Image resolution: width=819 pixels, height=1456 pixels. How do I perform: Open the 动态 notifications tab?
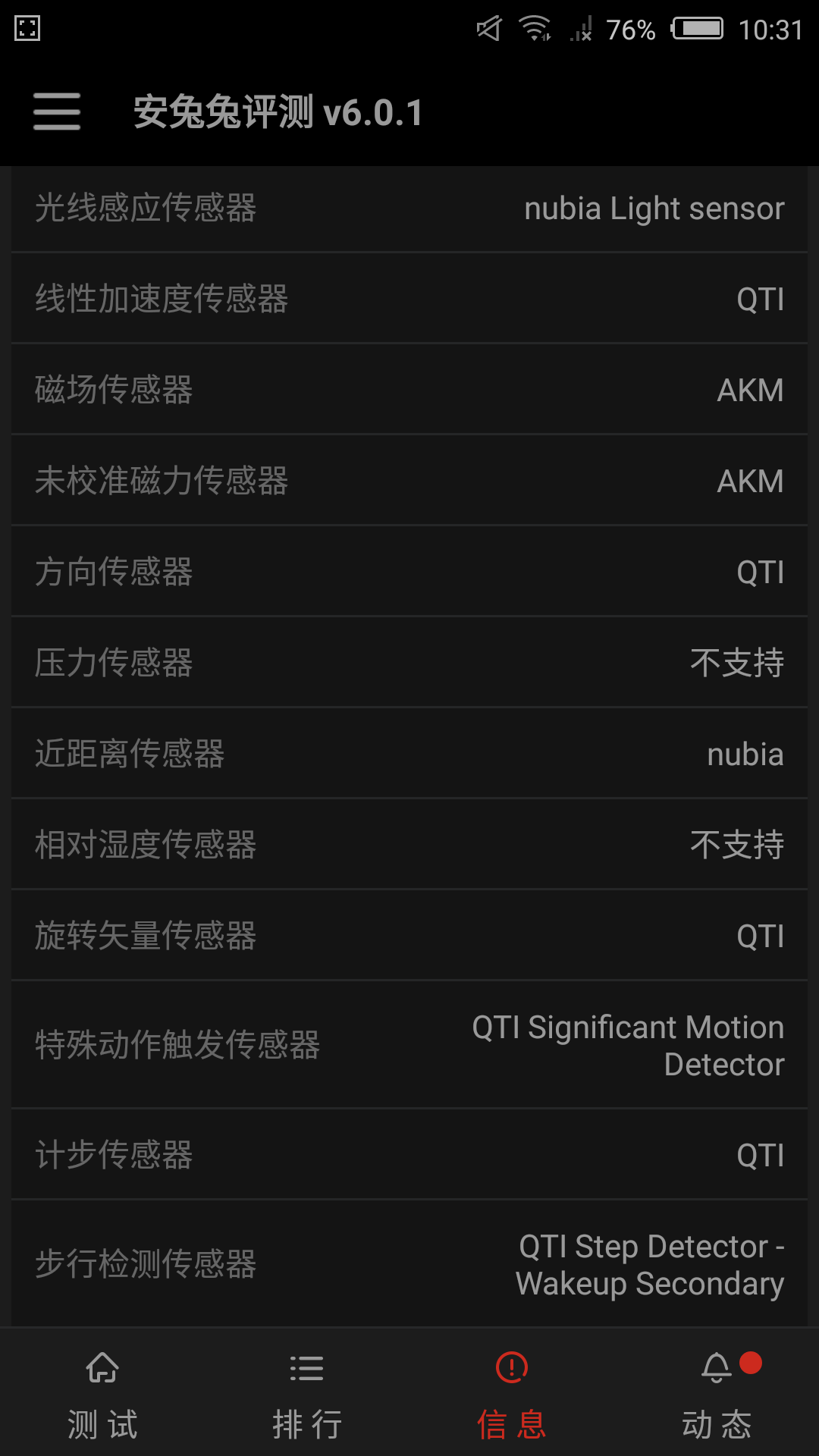click(717, 1395)
